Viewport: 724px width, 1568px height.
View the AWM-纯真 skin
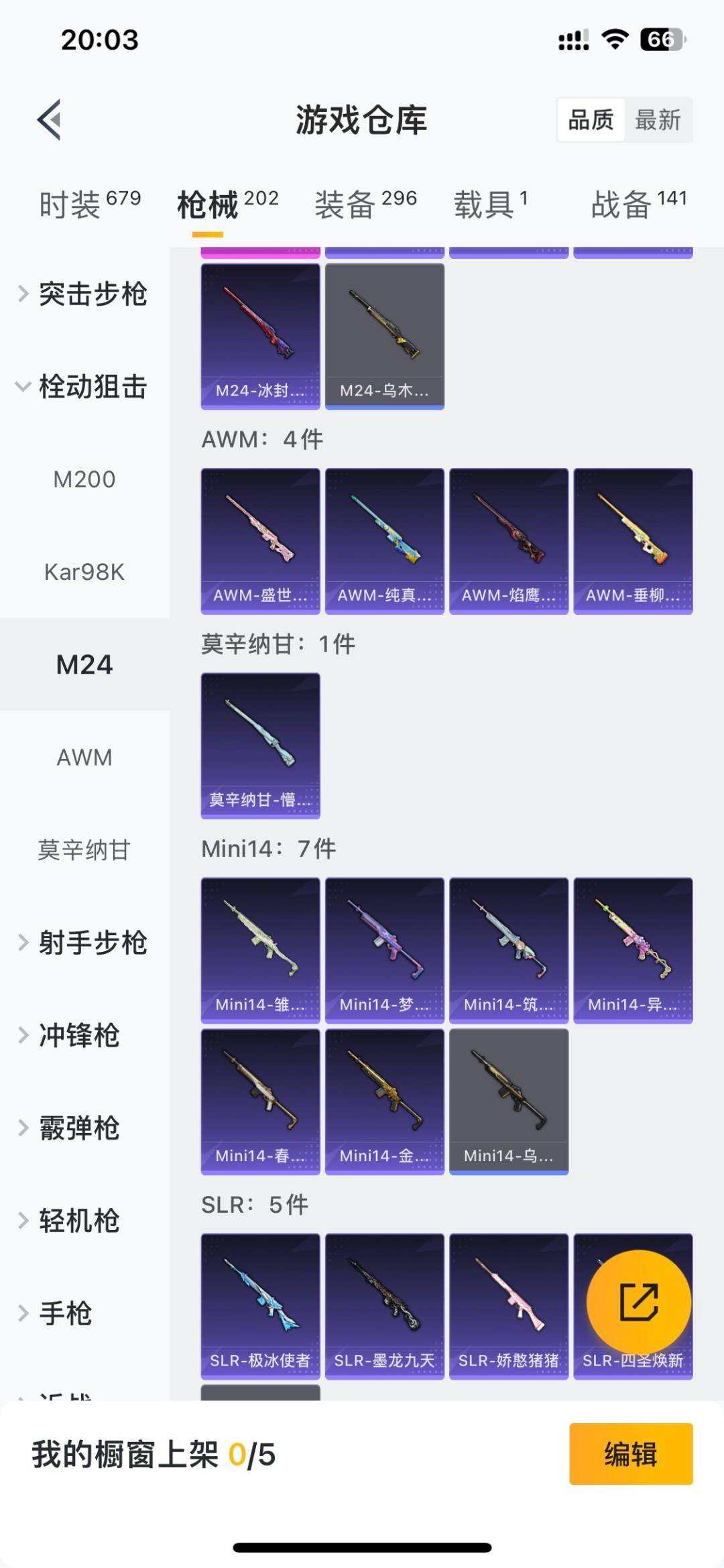pyautogui.click(x=384, y=540)
